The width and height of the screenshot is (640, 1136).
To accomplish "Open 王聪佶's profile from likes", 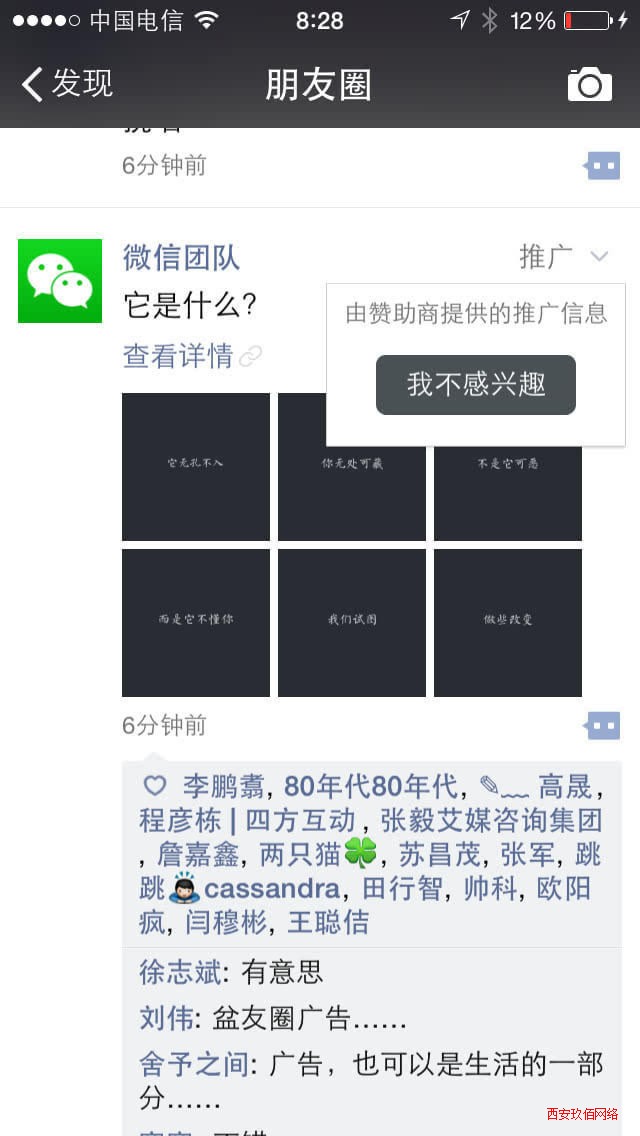I will tap(328, 922).
